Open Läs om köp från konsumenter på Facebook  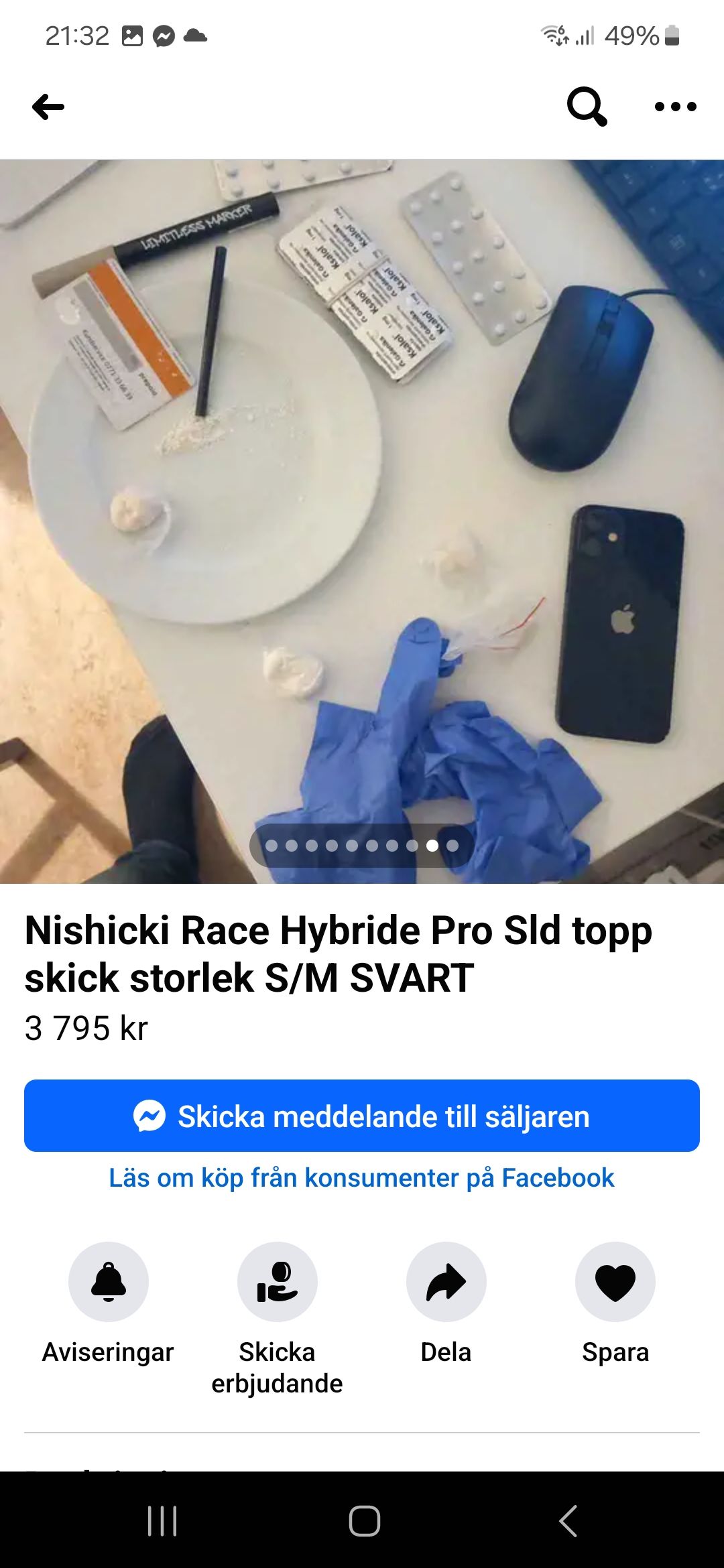coord(362,1177)
